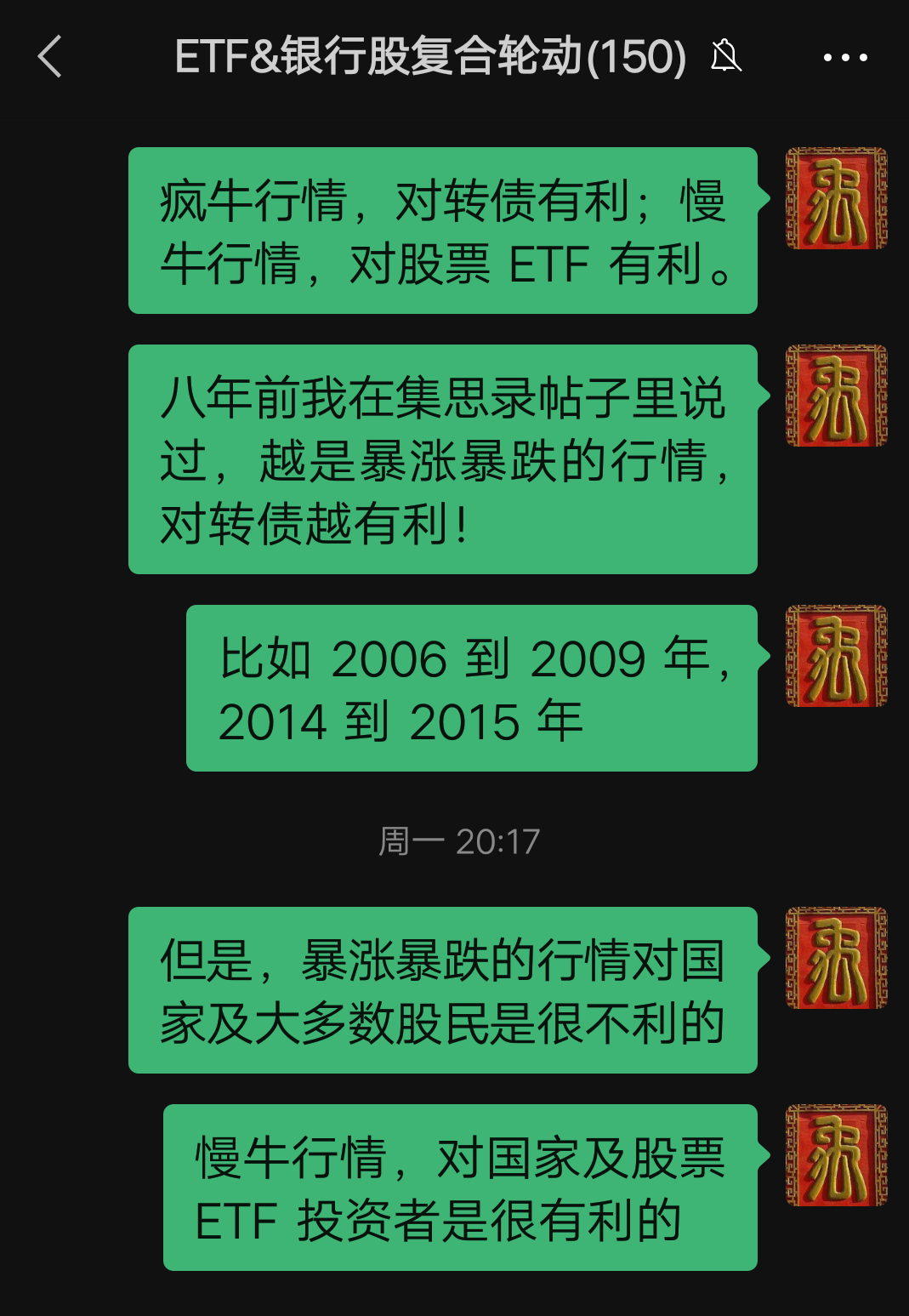Open avatar next to 慢牛行情，对国家 message
Viewport: 909px width, 1316px height.
[836, 1155]
